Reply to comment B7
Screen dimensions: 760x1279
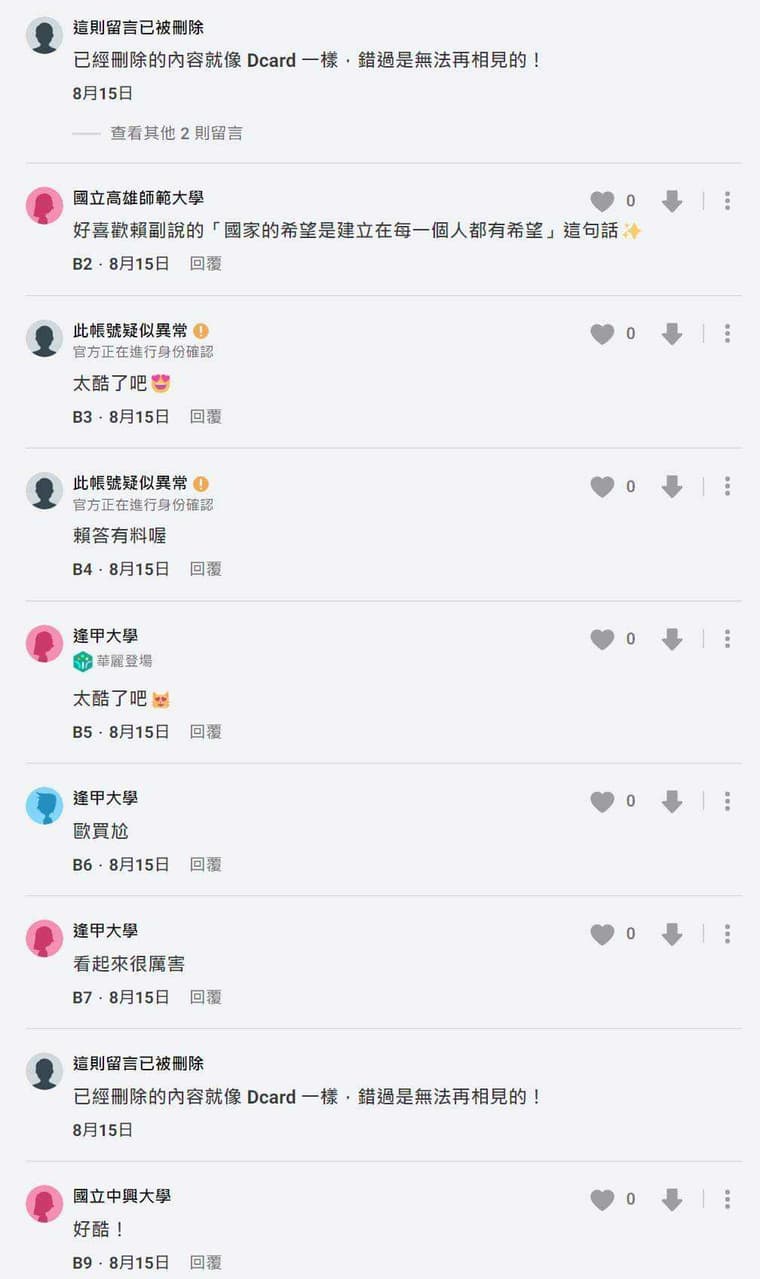(206, 997)
